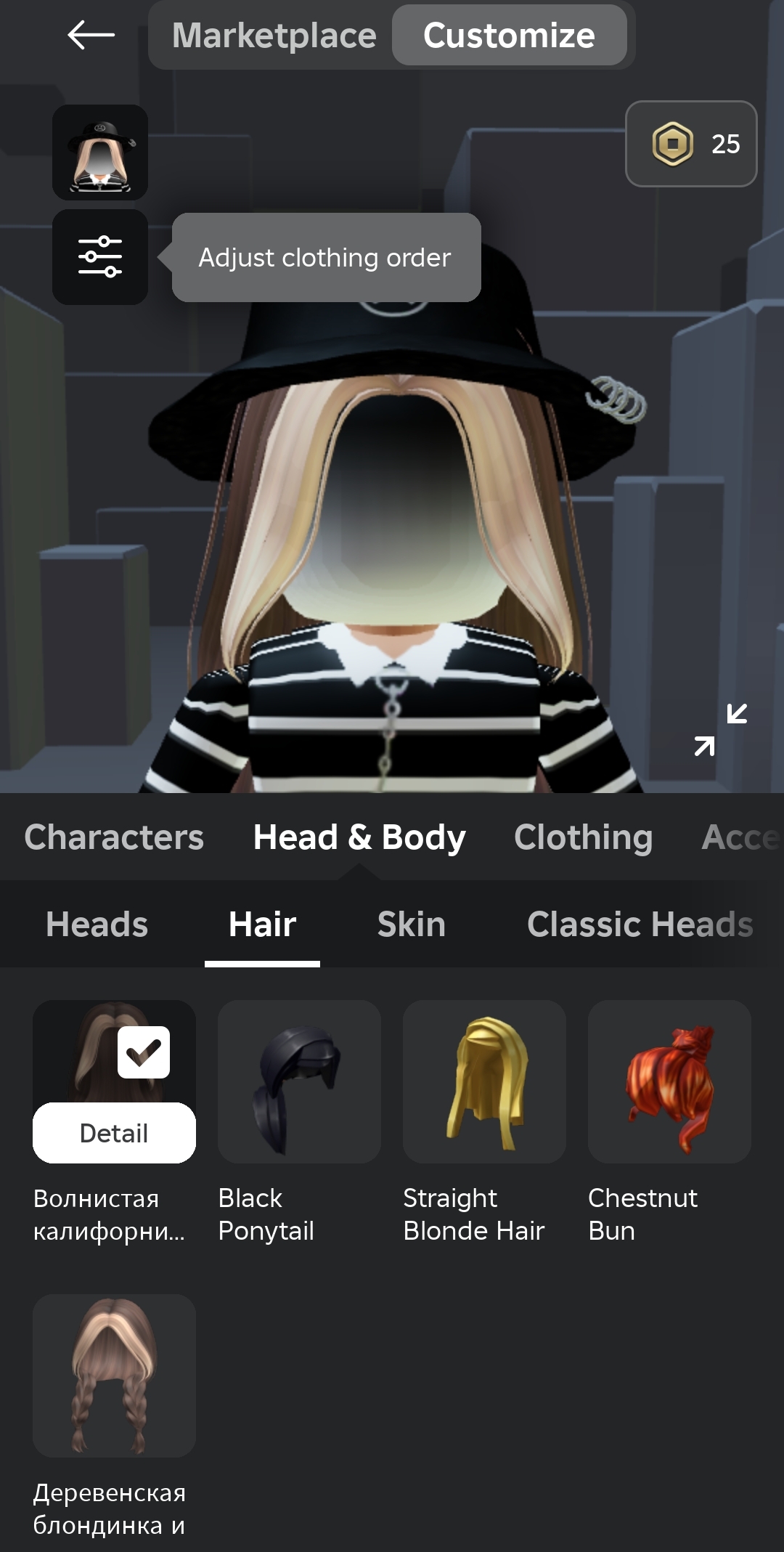Open the avatar preview thumbnail
The width and height of the screenshot is (784, 1552).
point(100,153)
